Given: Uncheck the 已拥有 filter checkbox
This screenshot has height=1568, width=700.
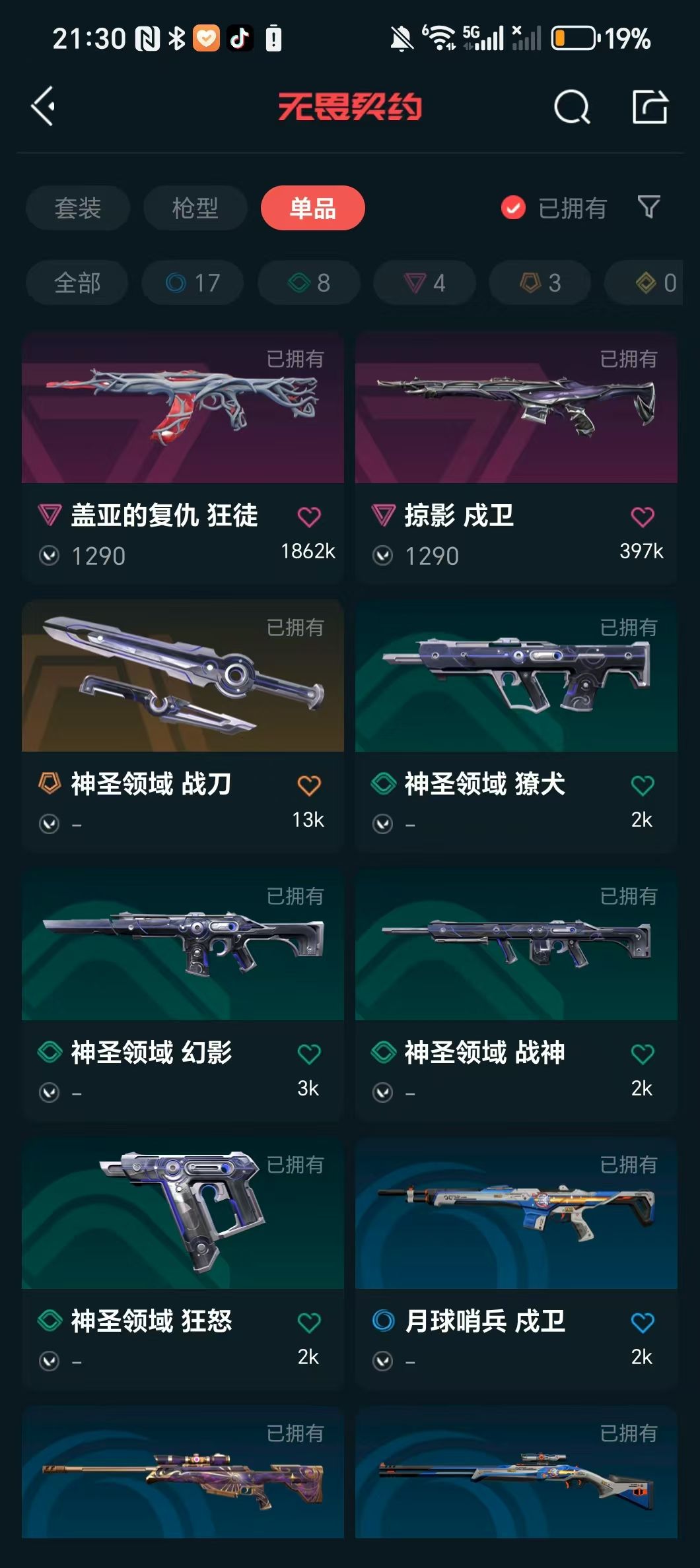Looking at the screenshot, I should click(513, 208).
